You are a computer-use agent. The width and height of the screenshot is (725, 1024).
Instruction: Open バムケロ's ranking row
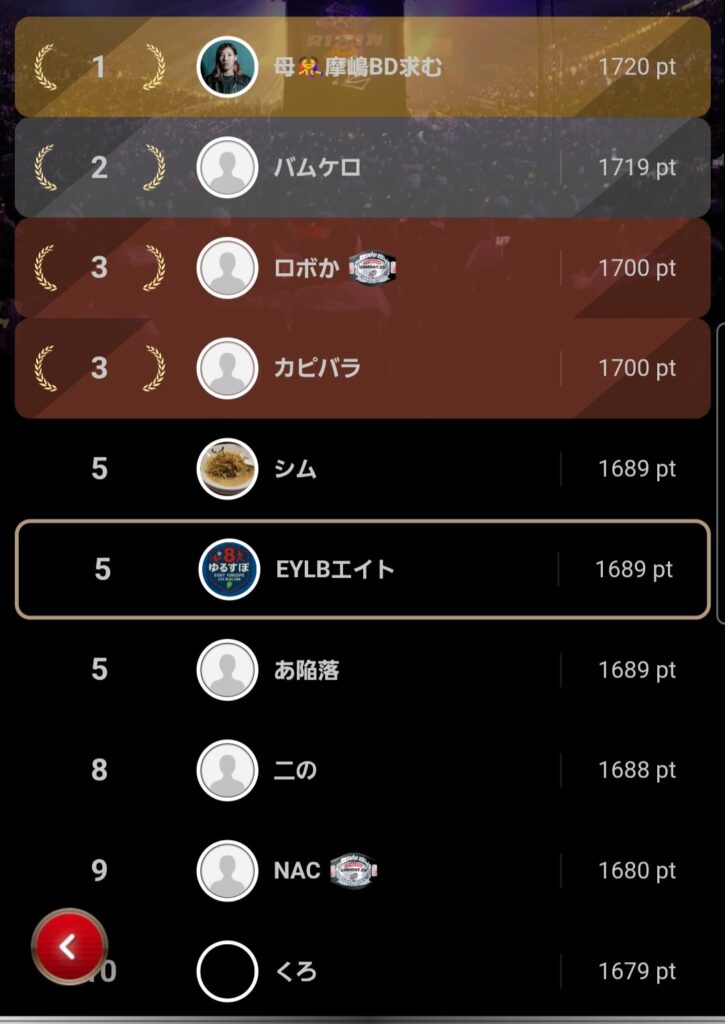click(362, 167)
